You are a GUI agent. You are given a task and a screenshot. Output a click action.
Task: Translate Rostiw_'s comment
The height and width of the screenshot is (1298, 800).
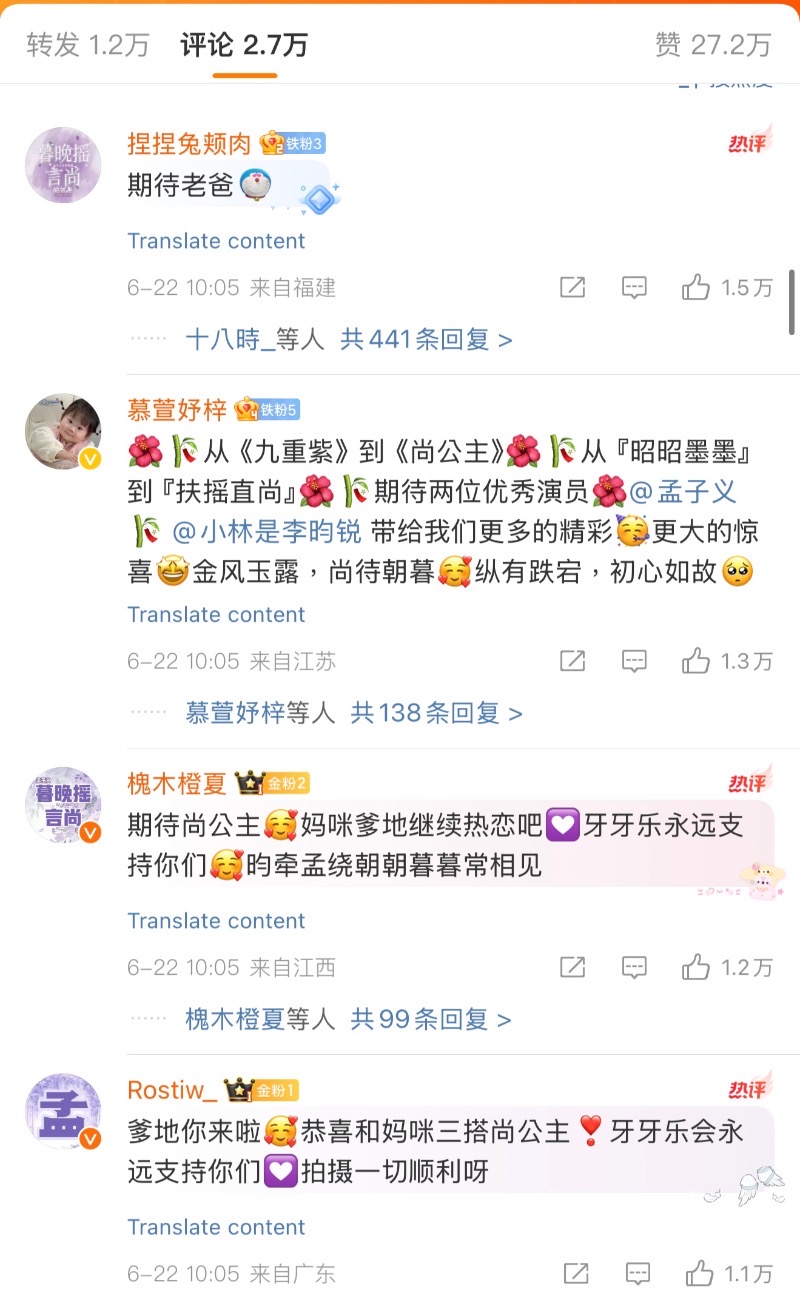click(216, 1227)
